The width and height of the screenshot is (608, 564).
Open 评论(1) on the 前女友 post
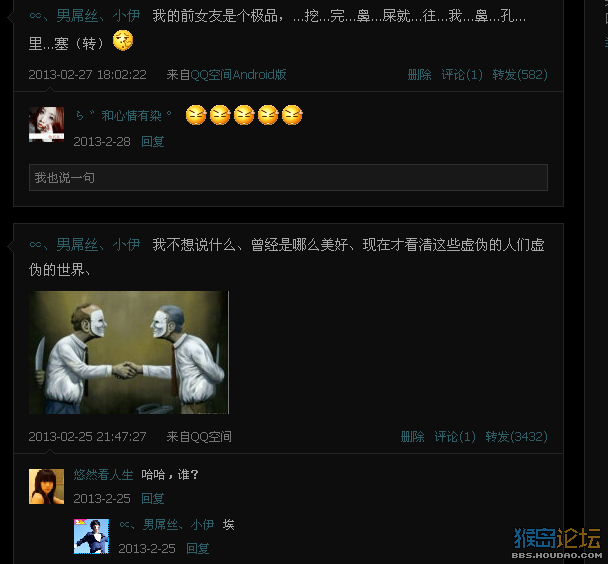point(461,75)
